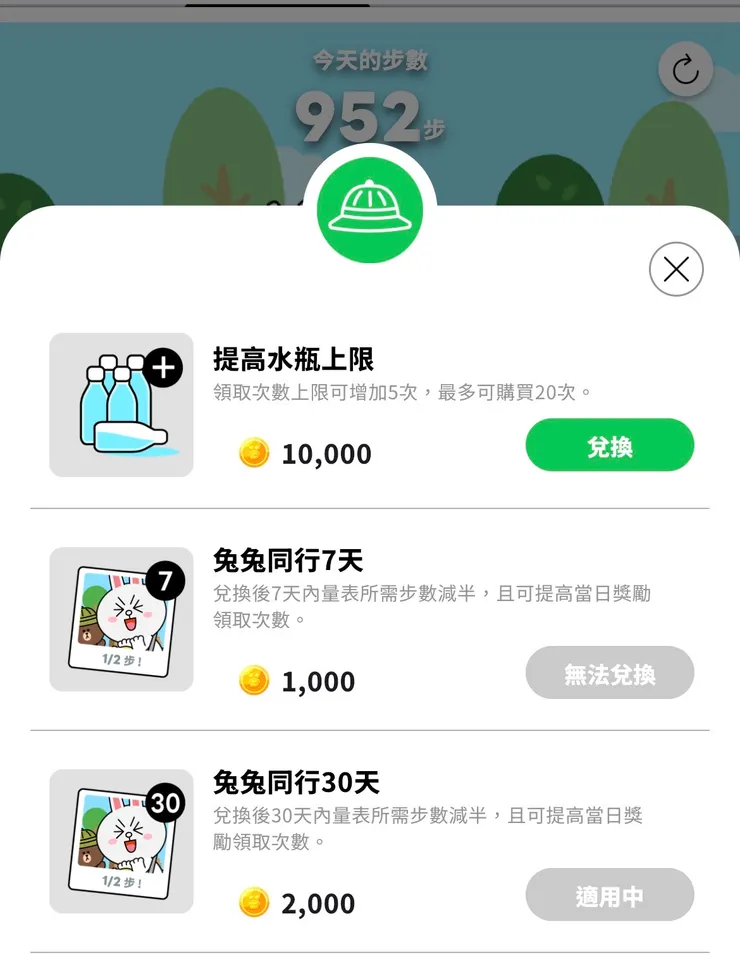
Task: Select the 兔兔同行30天 thumbnail
Action: [x=120, y=843]
